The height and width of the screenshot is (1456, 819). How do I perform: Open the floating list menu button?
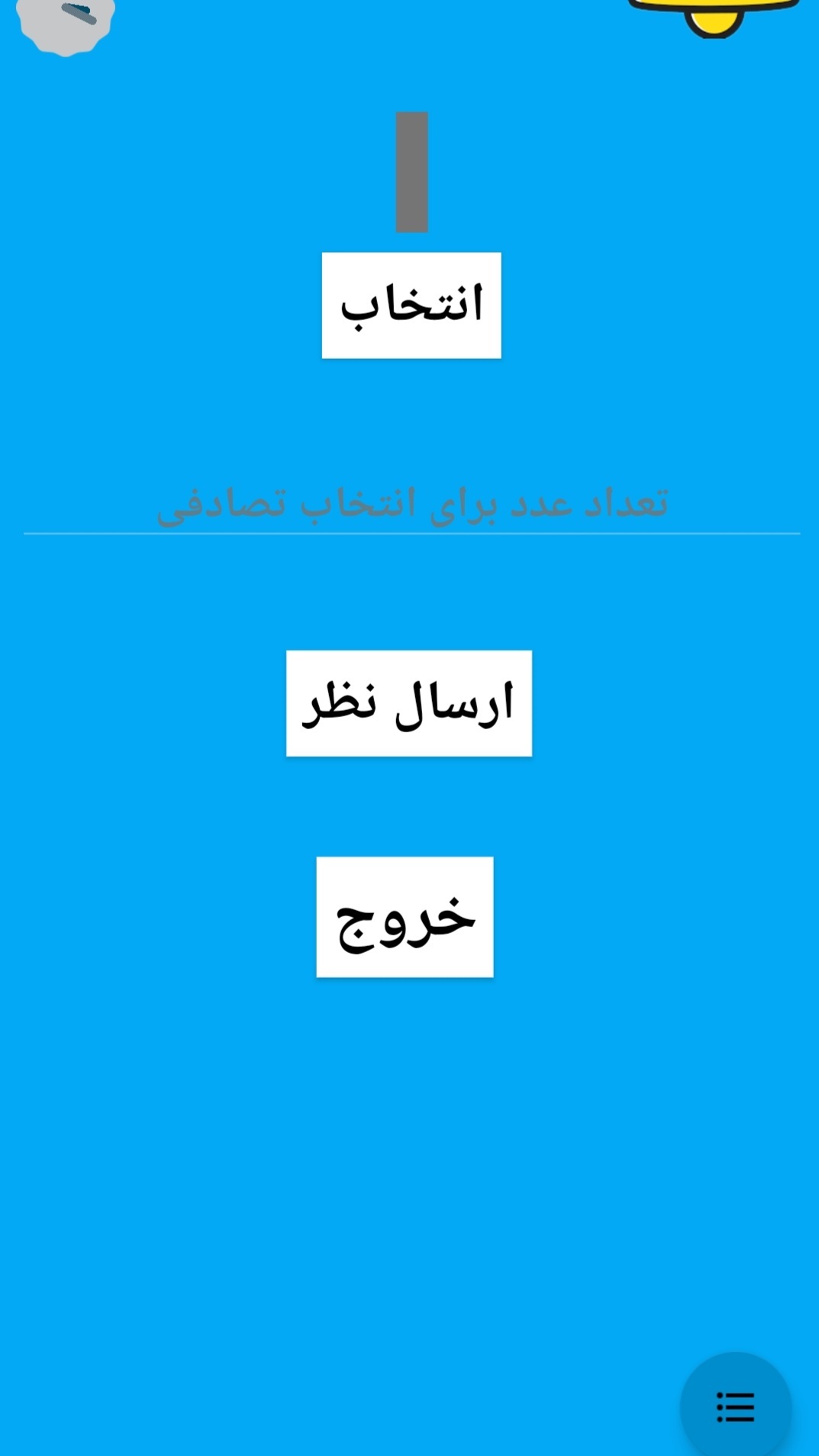tap(736, 1406)
